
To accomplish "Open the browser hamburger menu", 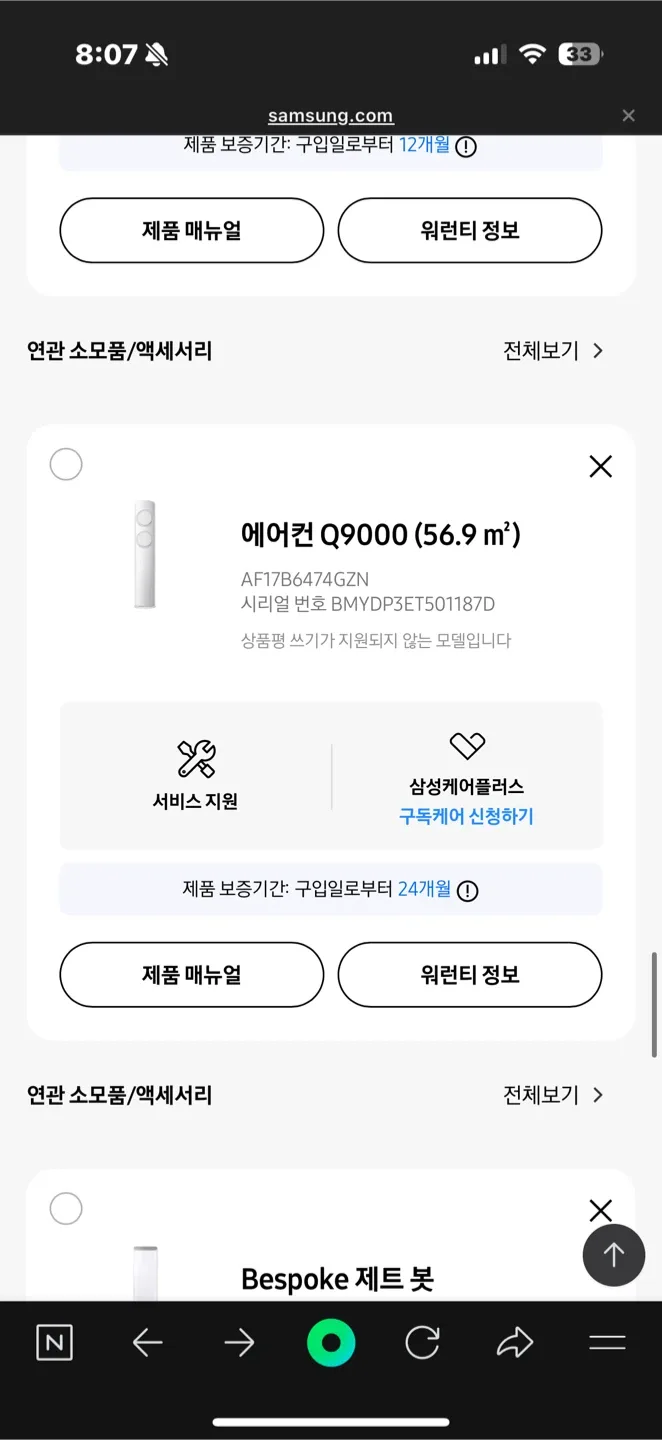I will (x=607, y=1343).
